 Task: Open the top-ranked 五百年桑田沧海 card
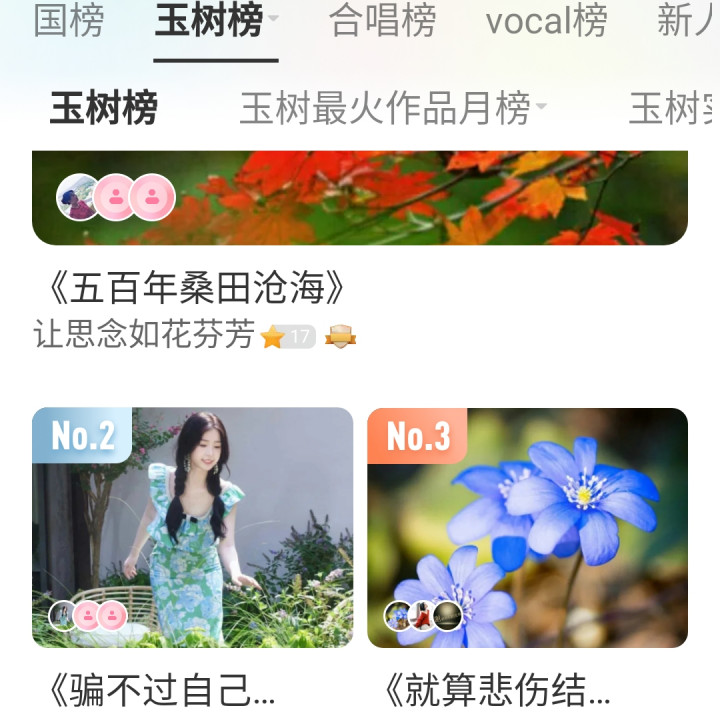click(360, 198)
